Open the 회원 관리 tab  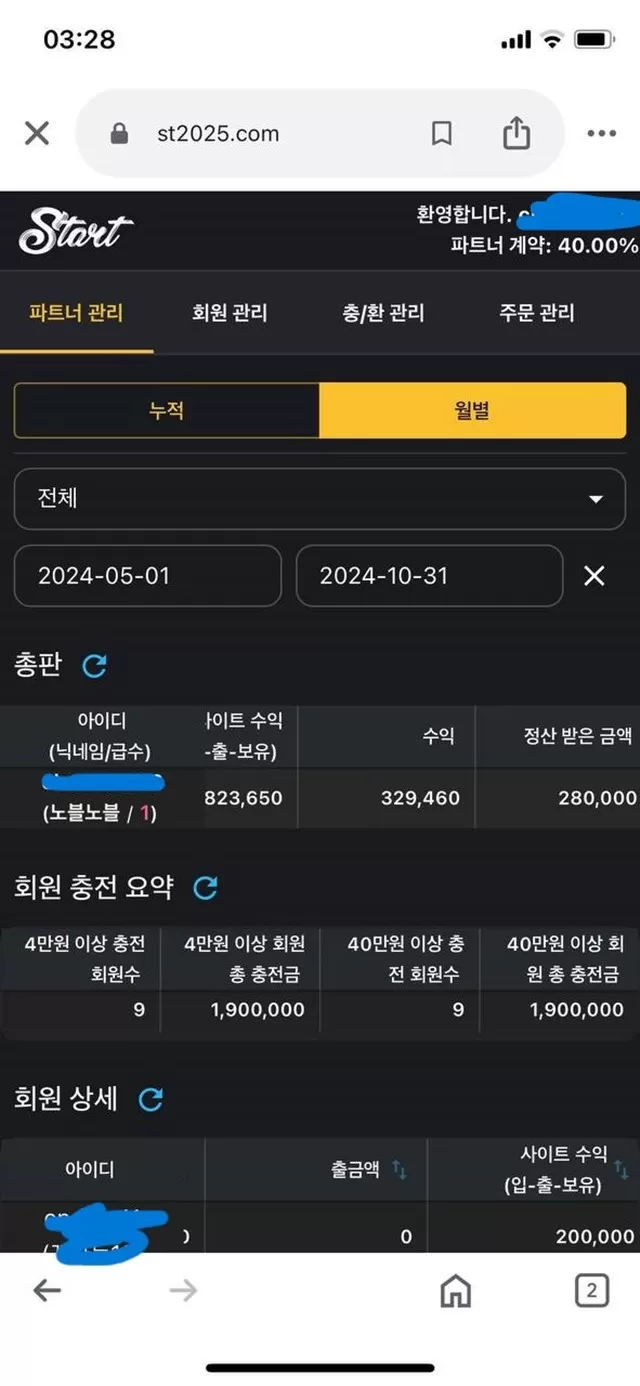[x=230, y=313]
